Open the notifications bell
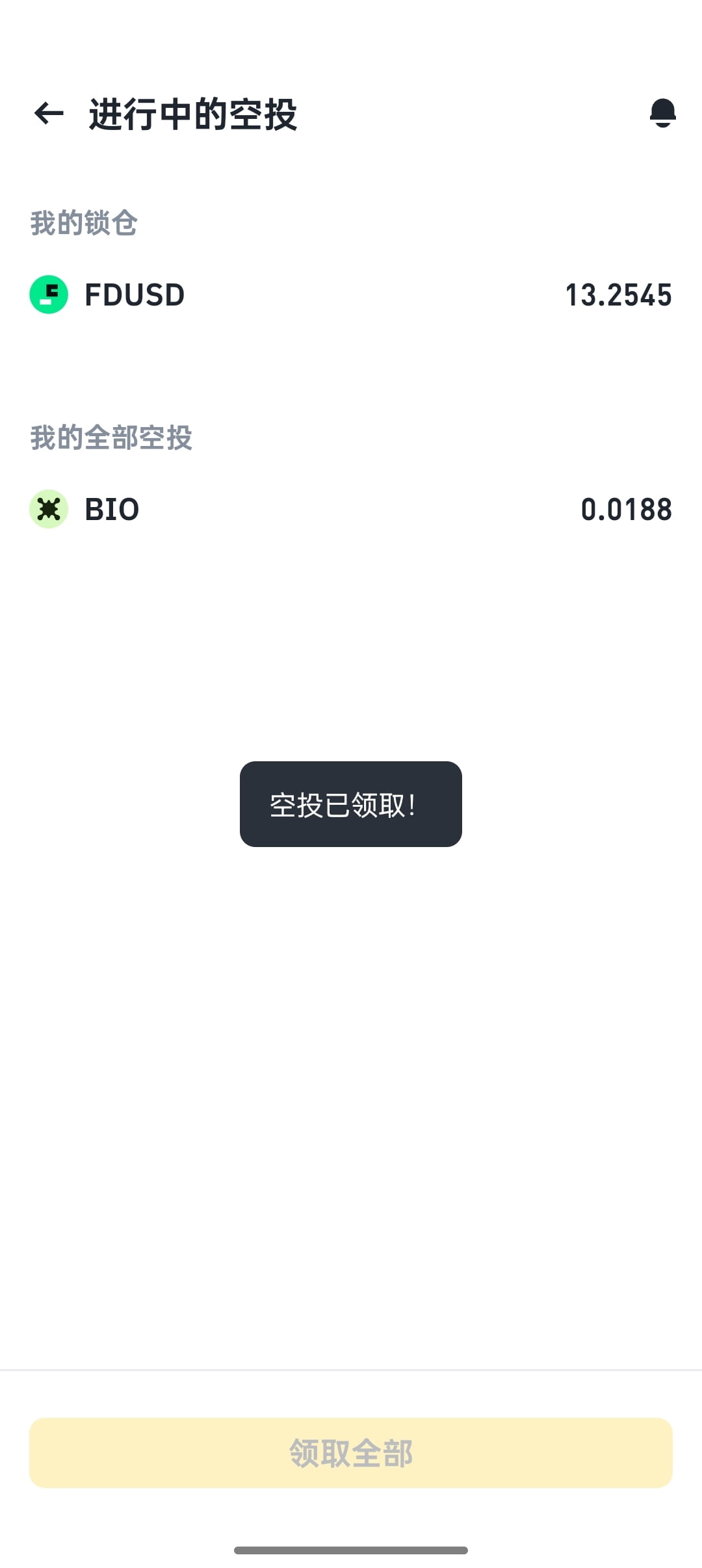Viewport: 702px width, 1568px height. (x=662, y=113)
